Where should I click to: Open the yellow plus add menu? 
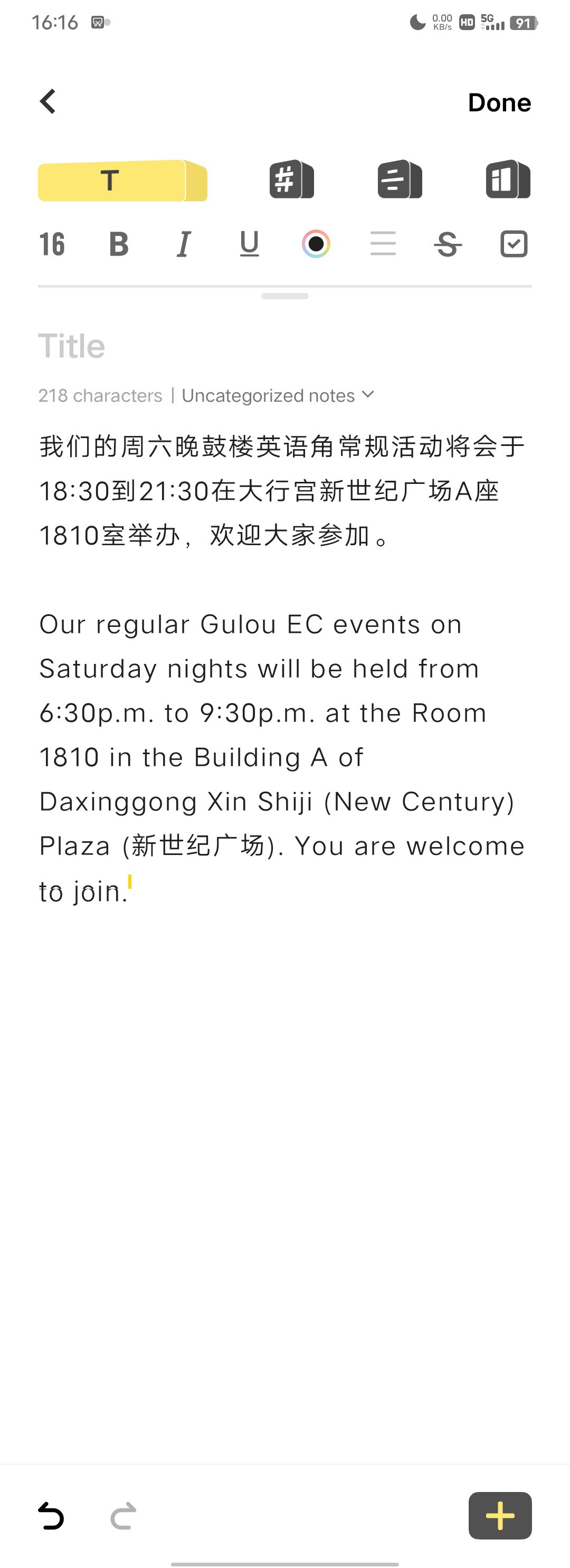coord(499,1515)
